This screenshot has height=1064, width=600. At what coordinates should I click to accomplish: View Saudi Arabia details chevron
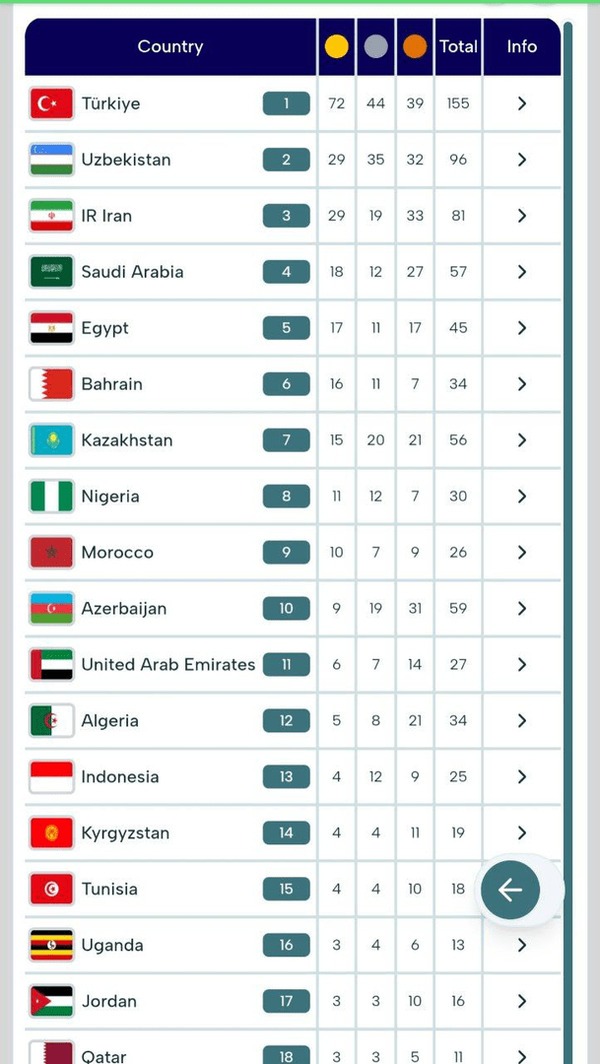(x=522, y=271)
